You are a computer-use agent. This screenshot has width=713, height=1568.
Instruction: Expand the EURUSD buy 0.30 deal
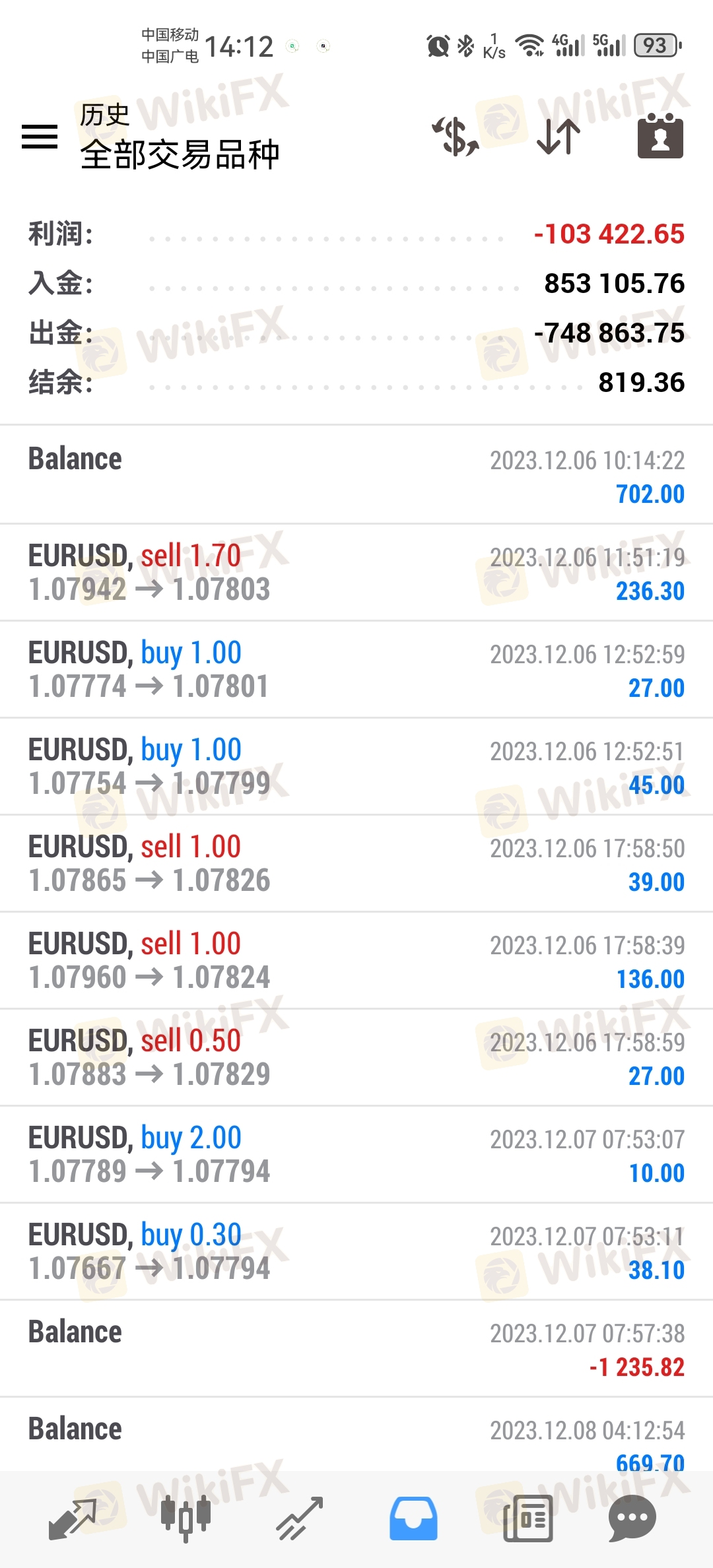click(356, 1252)
